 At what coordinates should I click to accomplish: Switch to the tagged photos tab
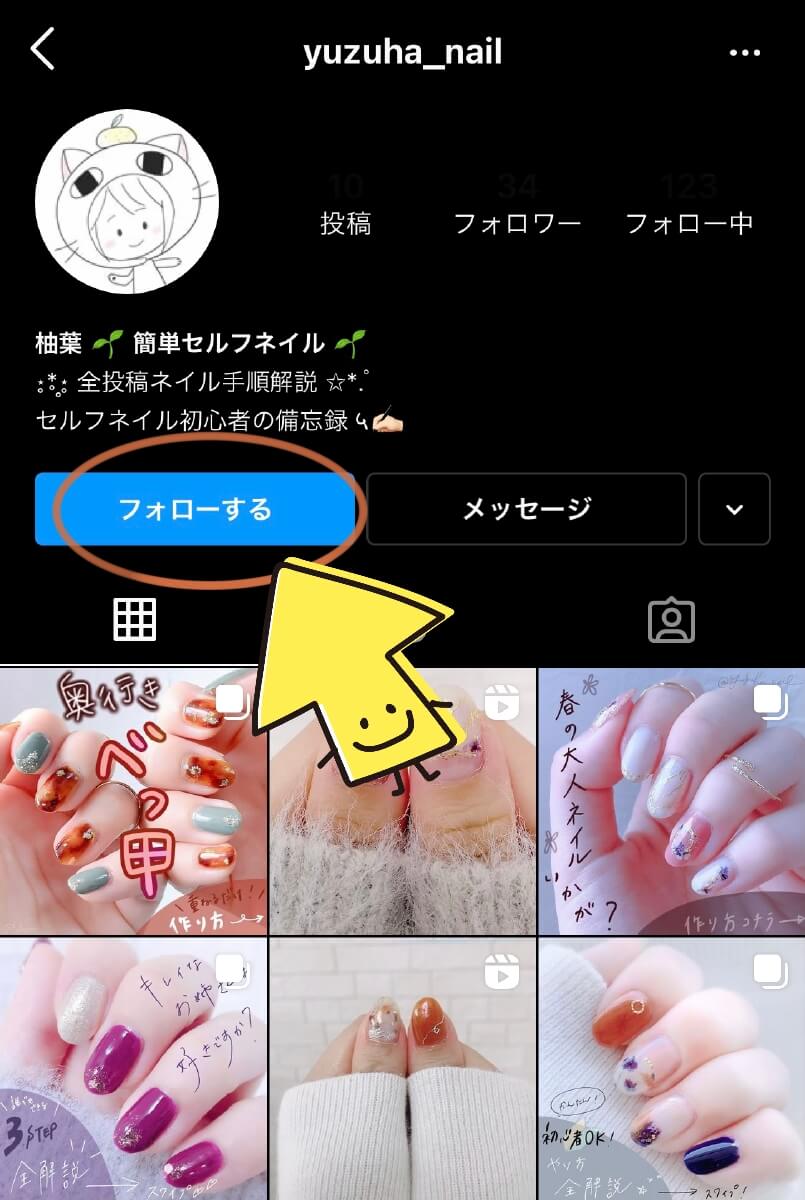point(670,620)
